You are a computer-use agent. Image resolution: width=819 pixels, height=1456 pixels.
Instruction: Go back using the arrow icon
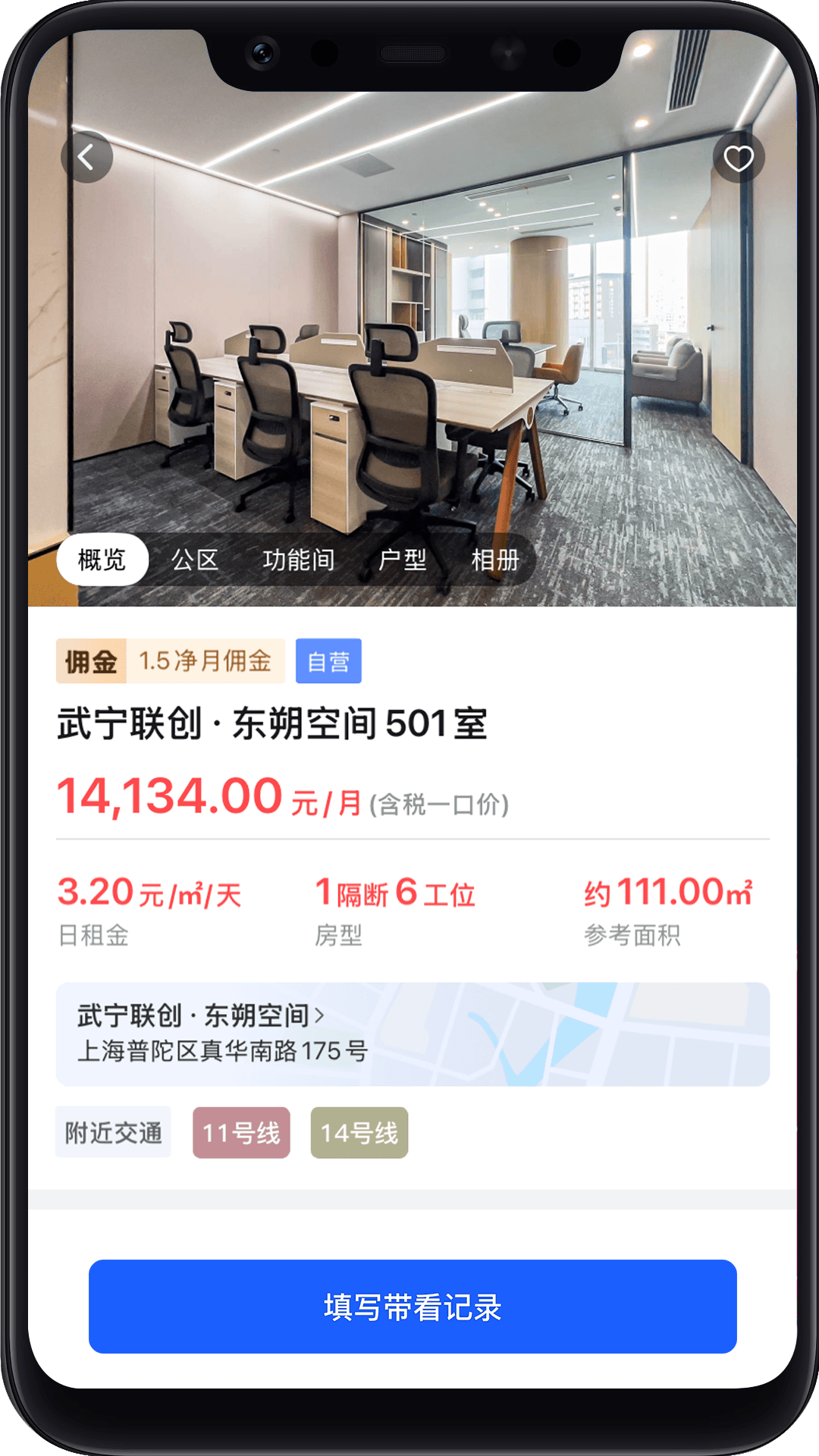[86, 157]
